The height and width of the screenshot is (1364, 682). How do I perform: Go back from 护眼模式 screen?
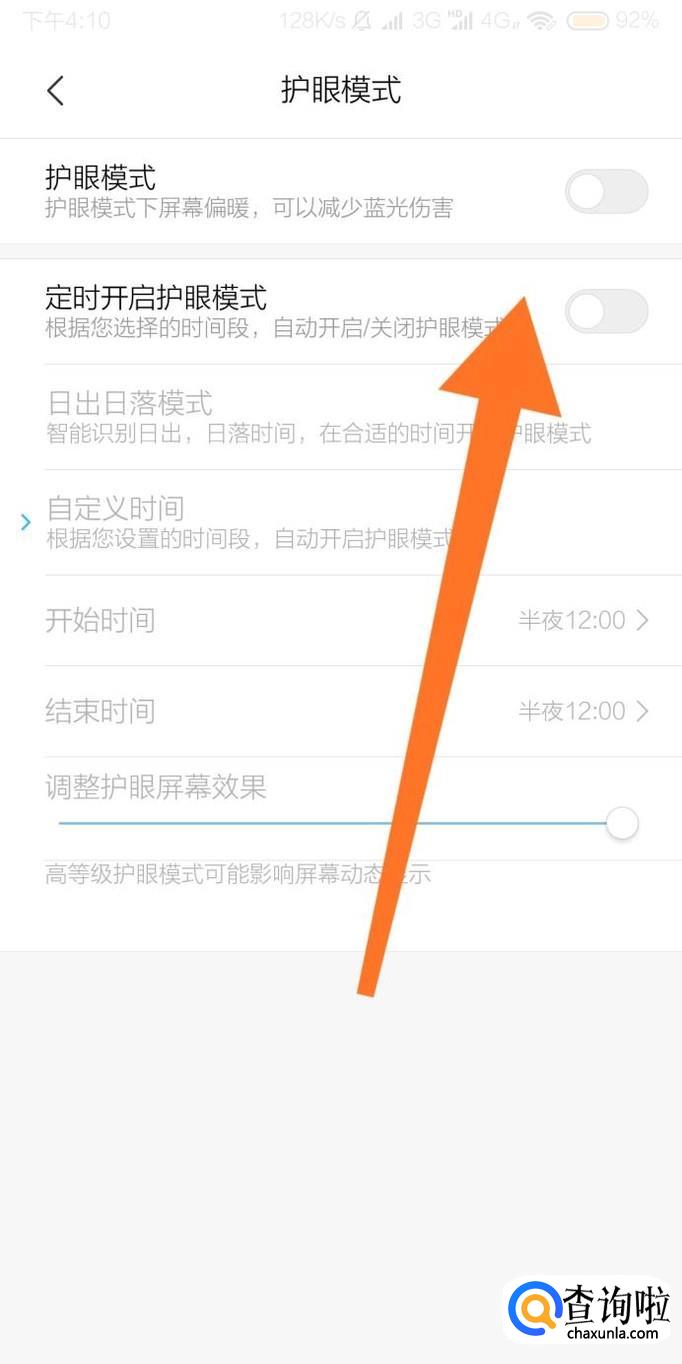pos(55,90)
